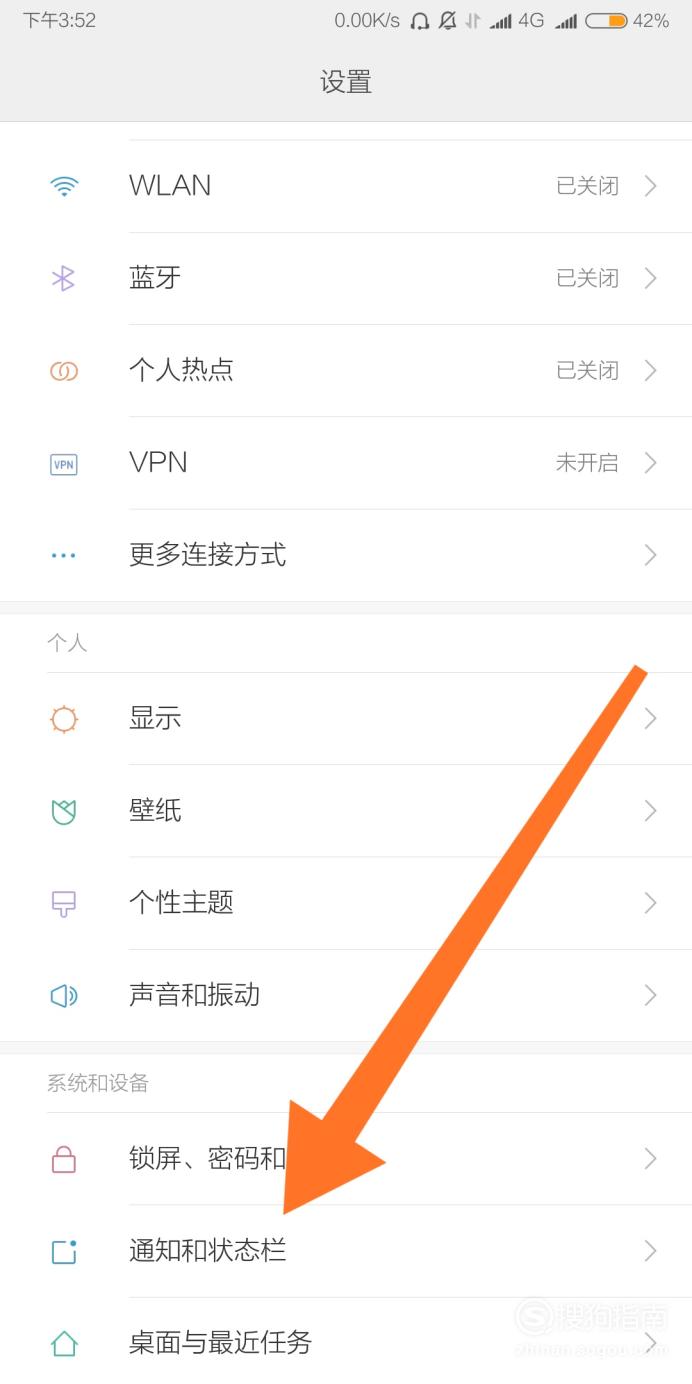Open the 锁屏、密码 row
The width and height of the screenshot is (692, 1384).
346,1158
